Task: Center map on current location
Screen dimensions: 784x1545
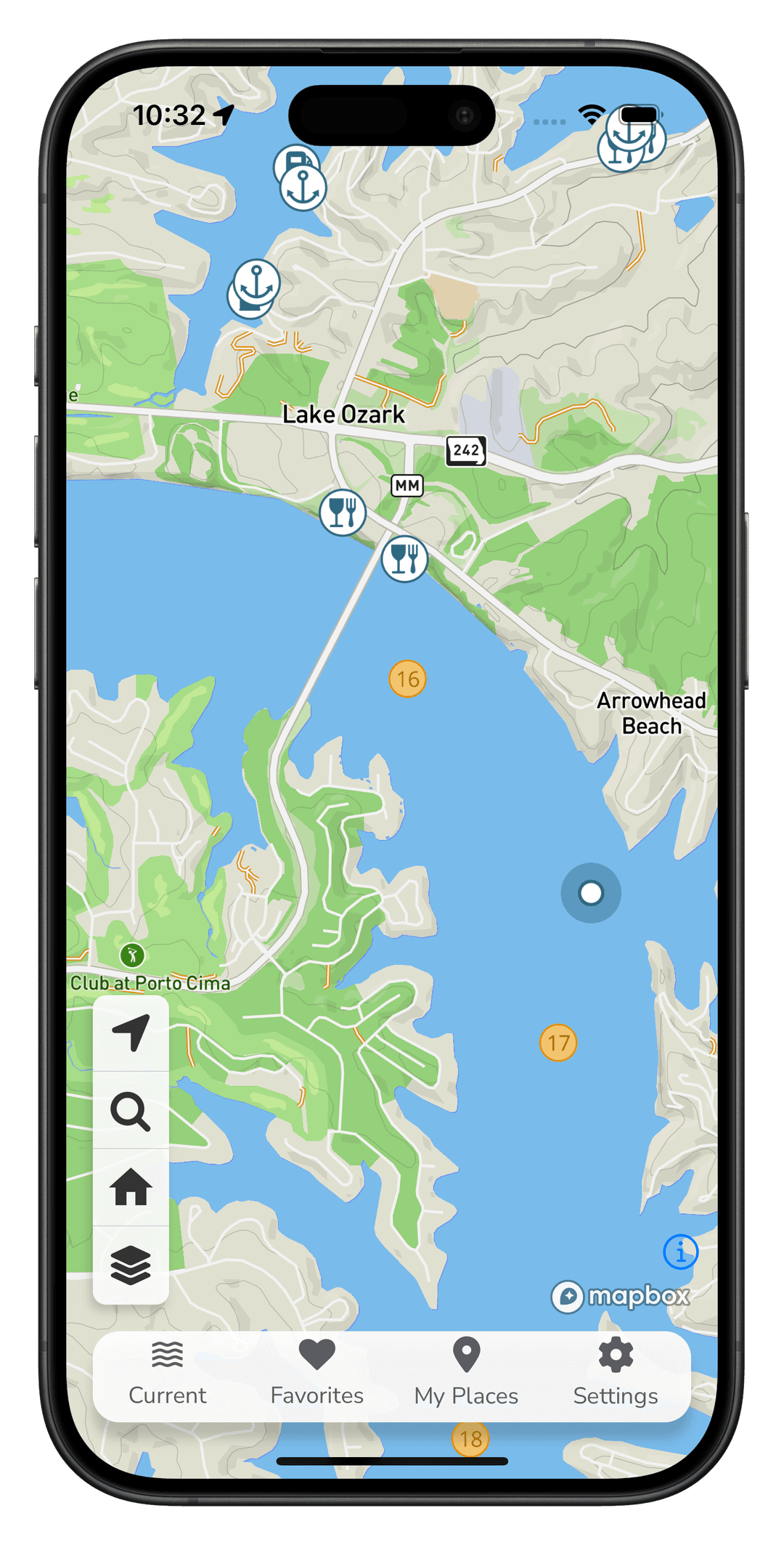Action: pyautogui.click(x=131, y=1032)
